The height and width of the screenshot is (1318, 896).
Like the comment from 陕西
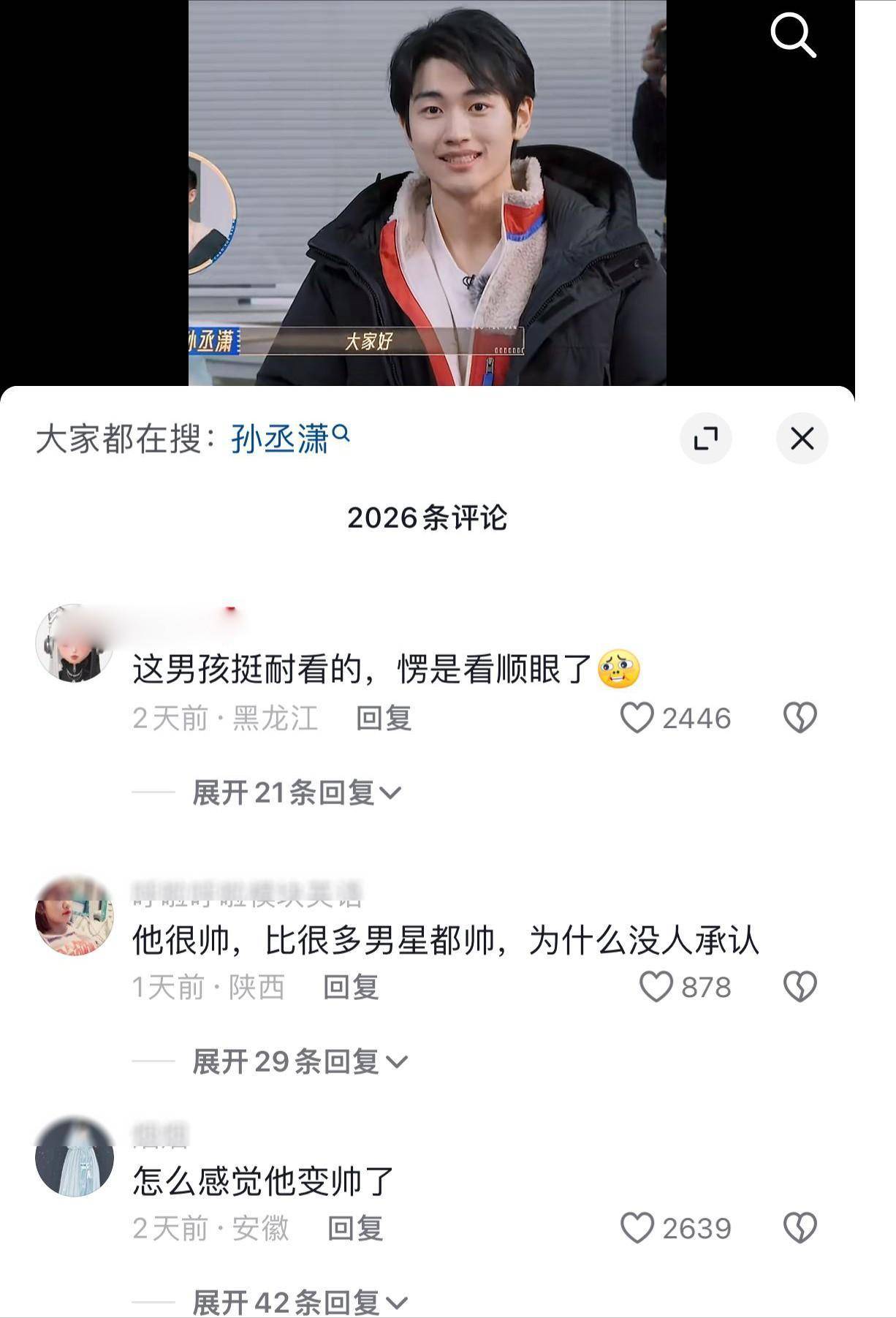tap(656, 987)
